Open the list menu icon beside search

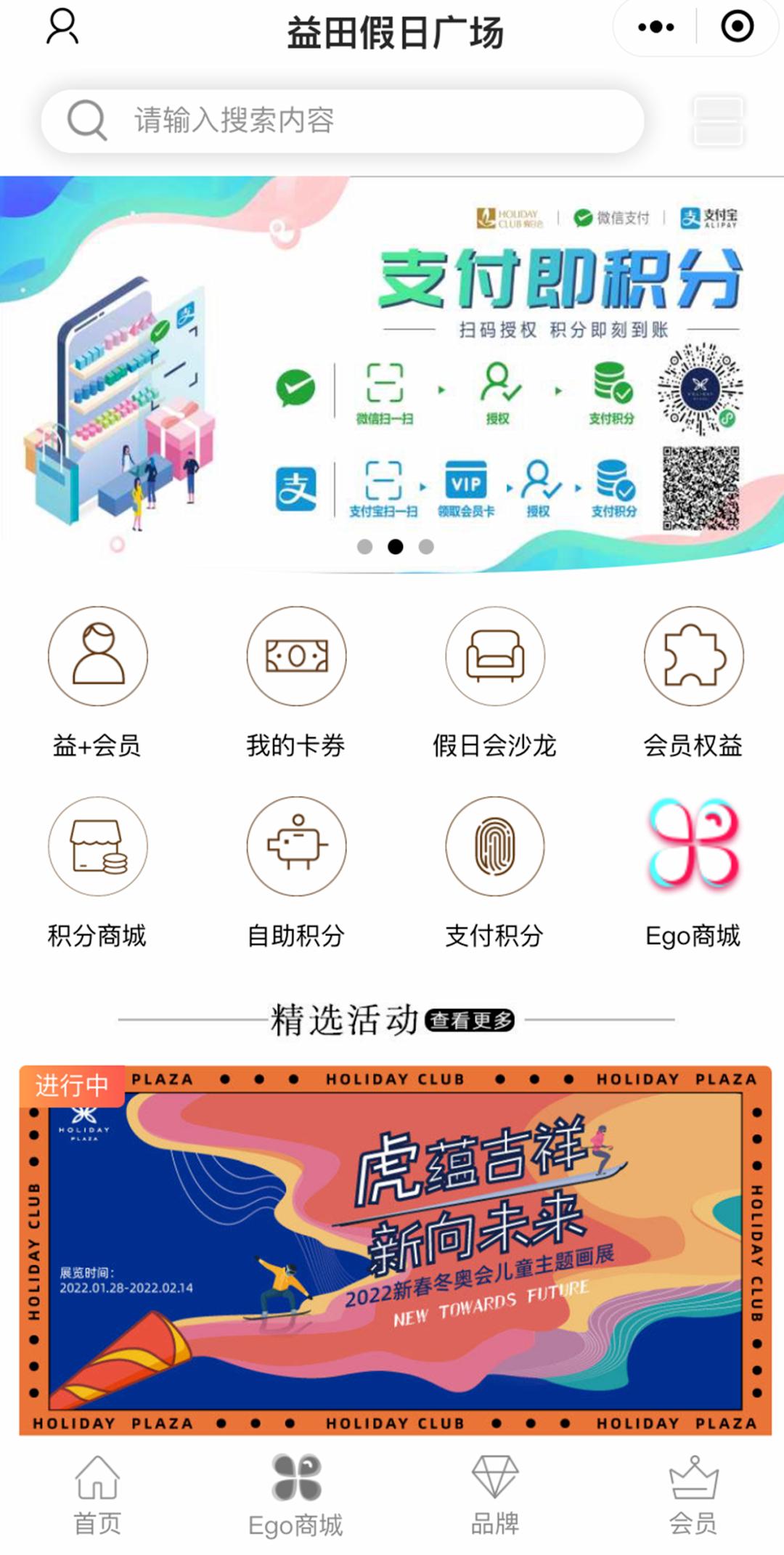coord(717,121)
